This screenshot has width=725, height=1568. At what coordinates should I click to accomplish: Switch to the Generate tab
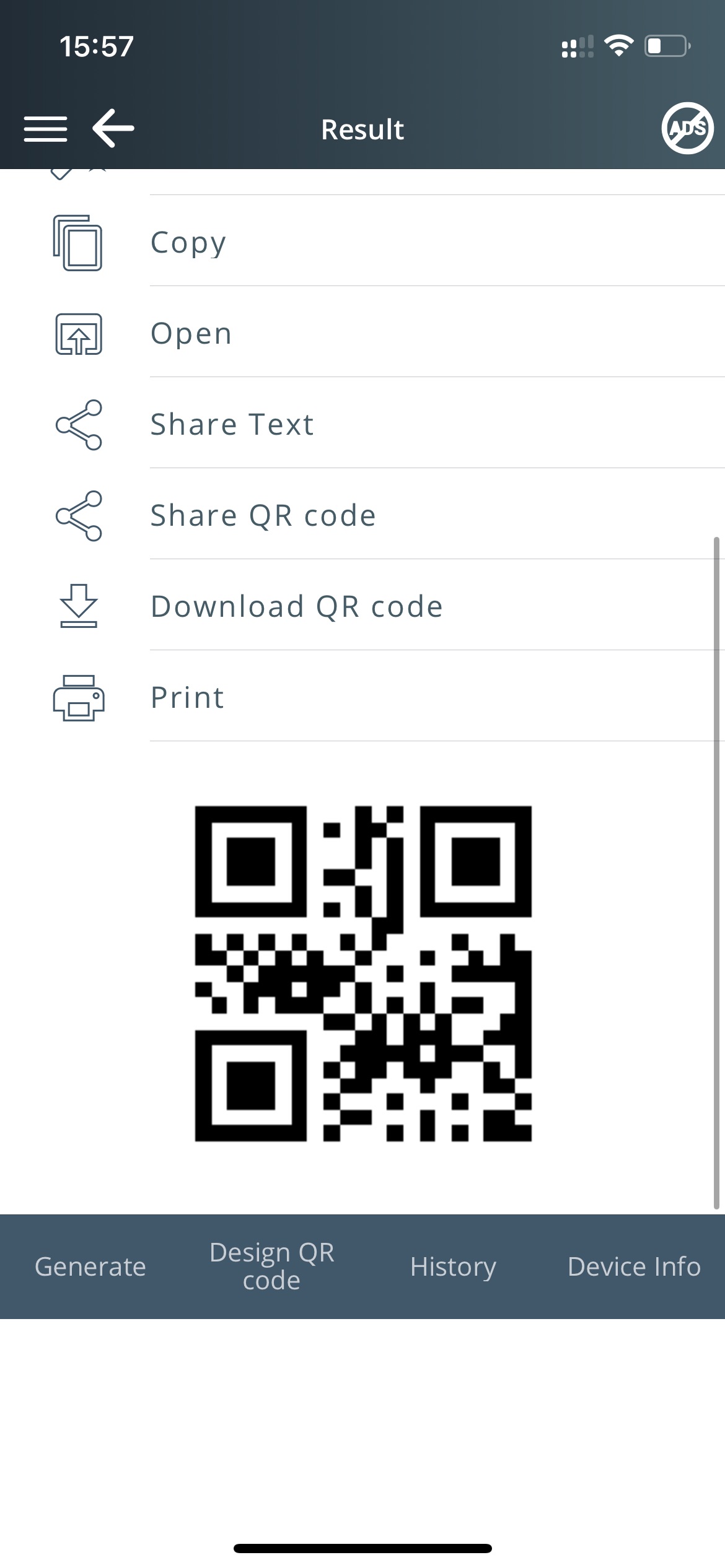pos(90,1266)
